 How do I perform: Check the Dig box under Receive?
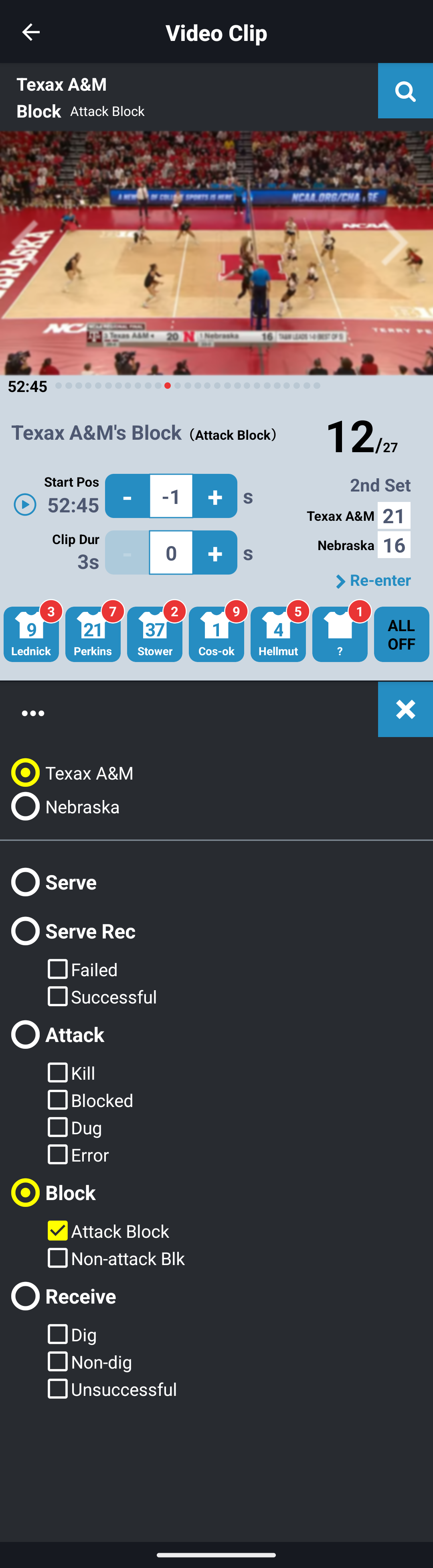(x=58, y=1334)
